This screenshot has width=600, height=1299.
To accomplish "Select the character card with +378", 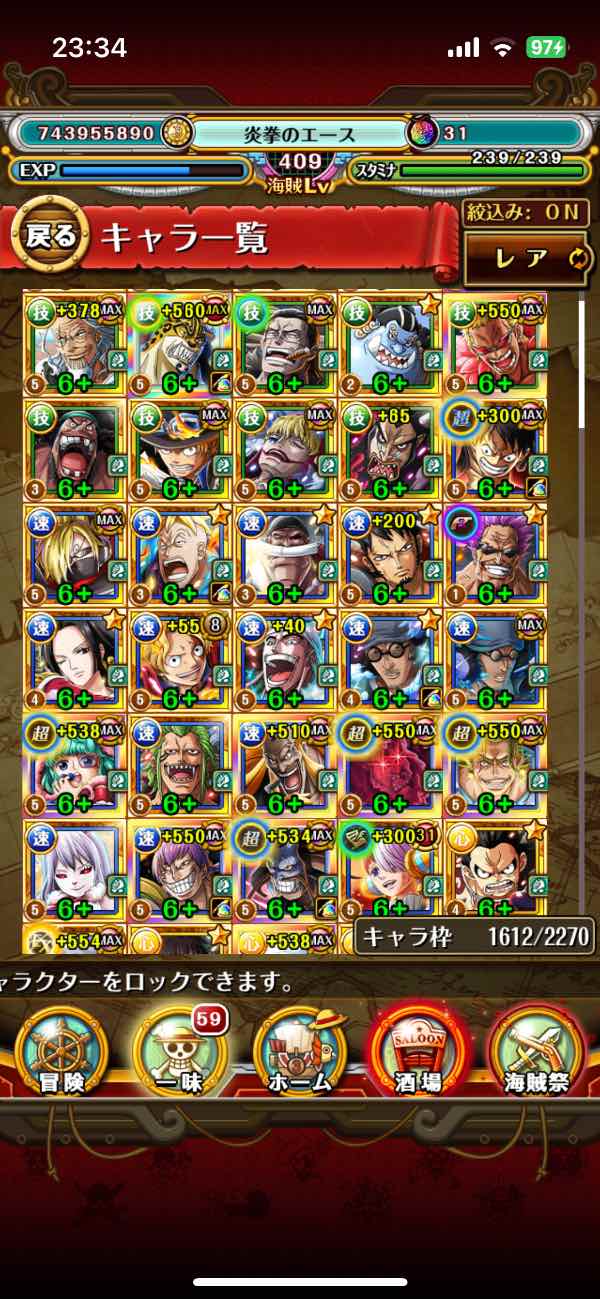I will coord(74,345).
